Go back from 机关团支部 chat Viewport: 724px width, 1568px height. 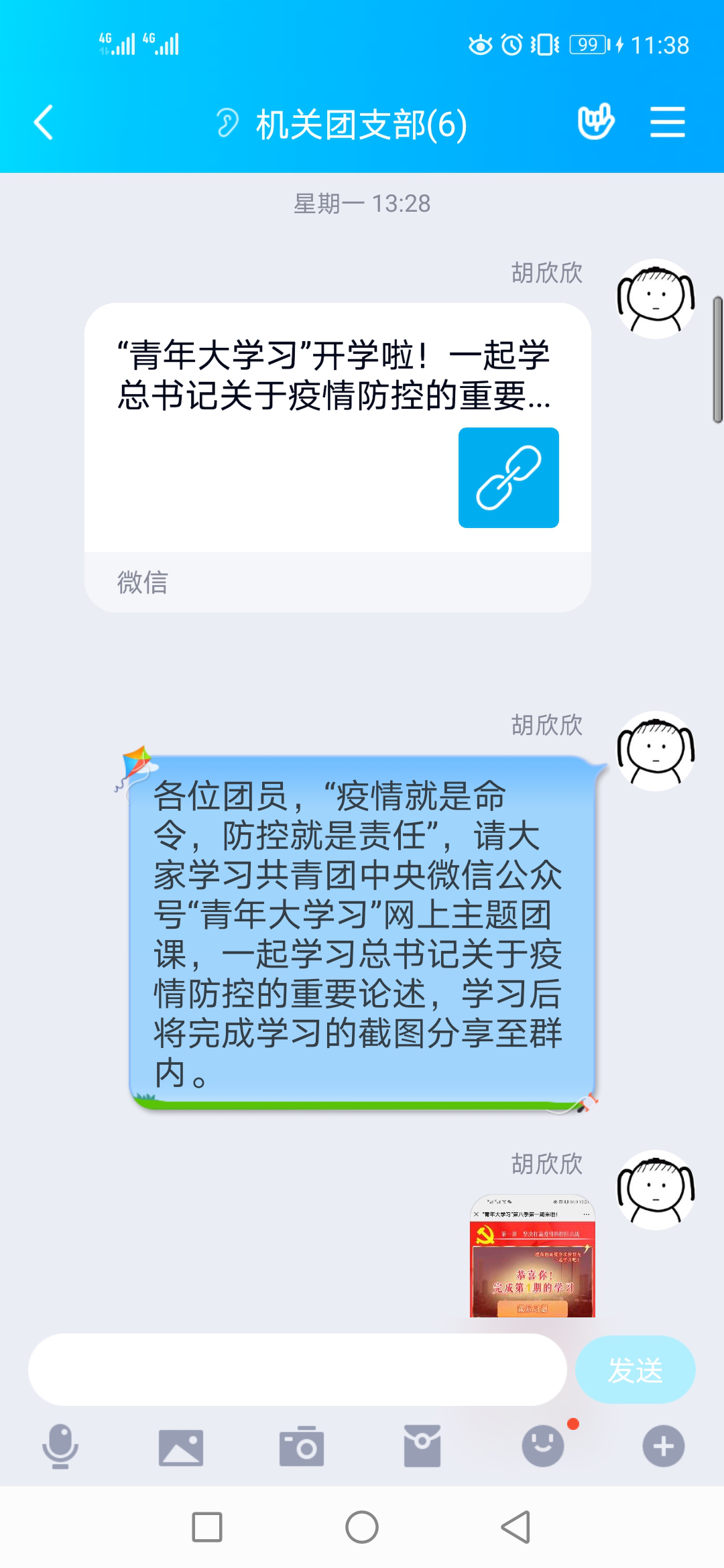[x=44, y=123]
